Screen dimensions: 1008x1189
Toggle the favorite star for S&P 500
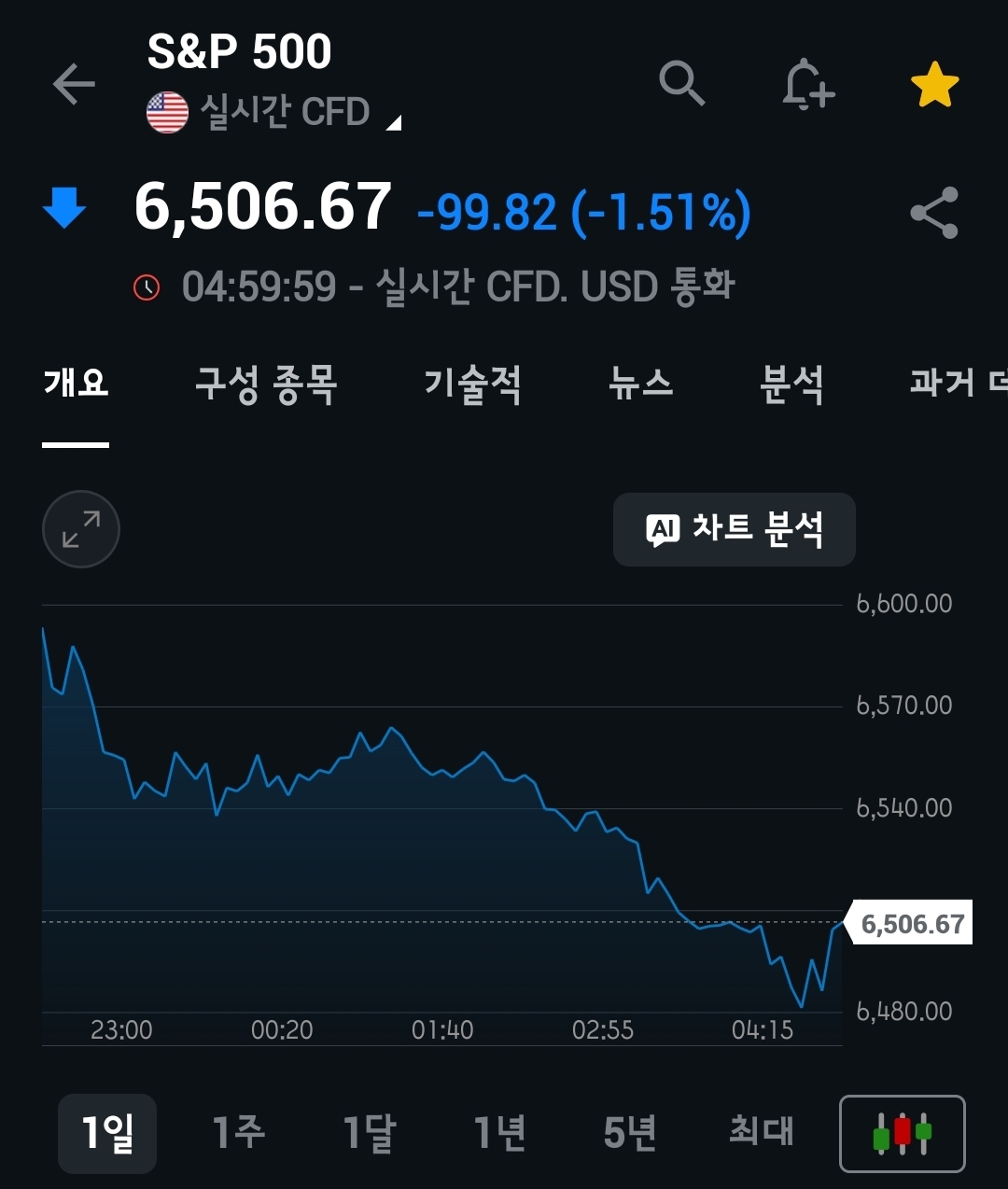pos(934,86)
